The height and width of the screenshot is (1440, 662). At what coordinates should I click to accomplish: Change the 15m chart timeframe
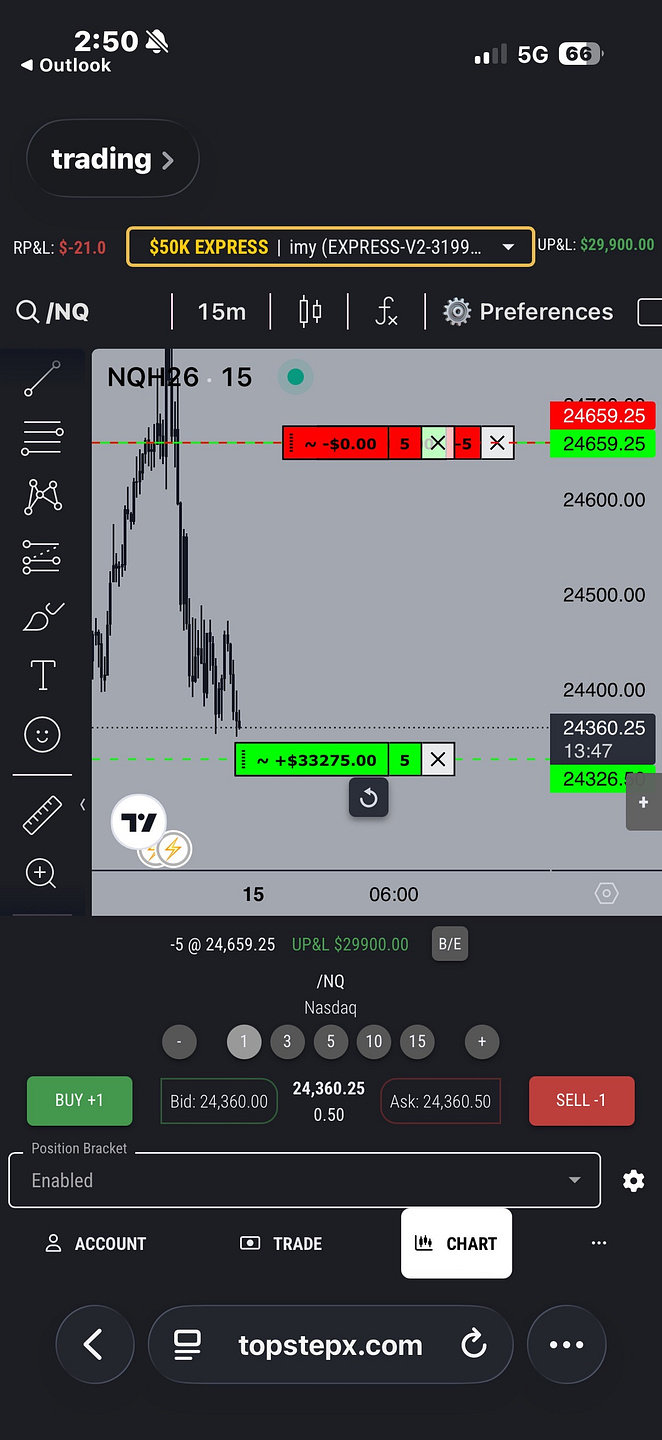[222, 312]
